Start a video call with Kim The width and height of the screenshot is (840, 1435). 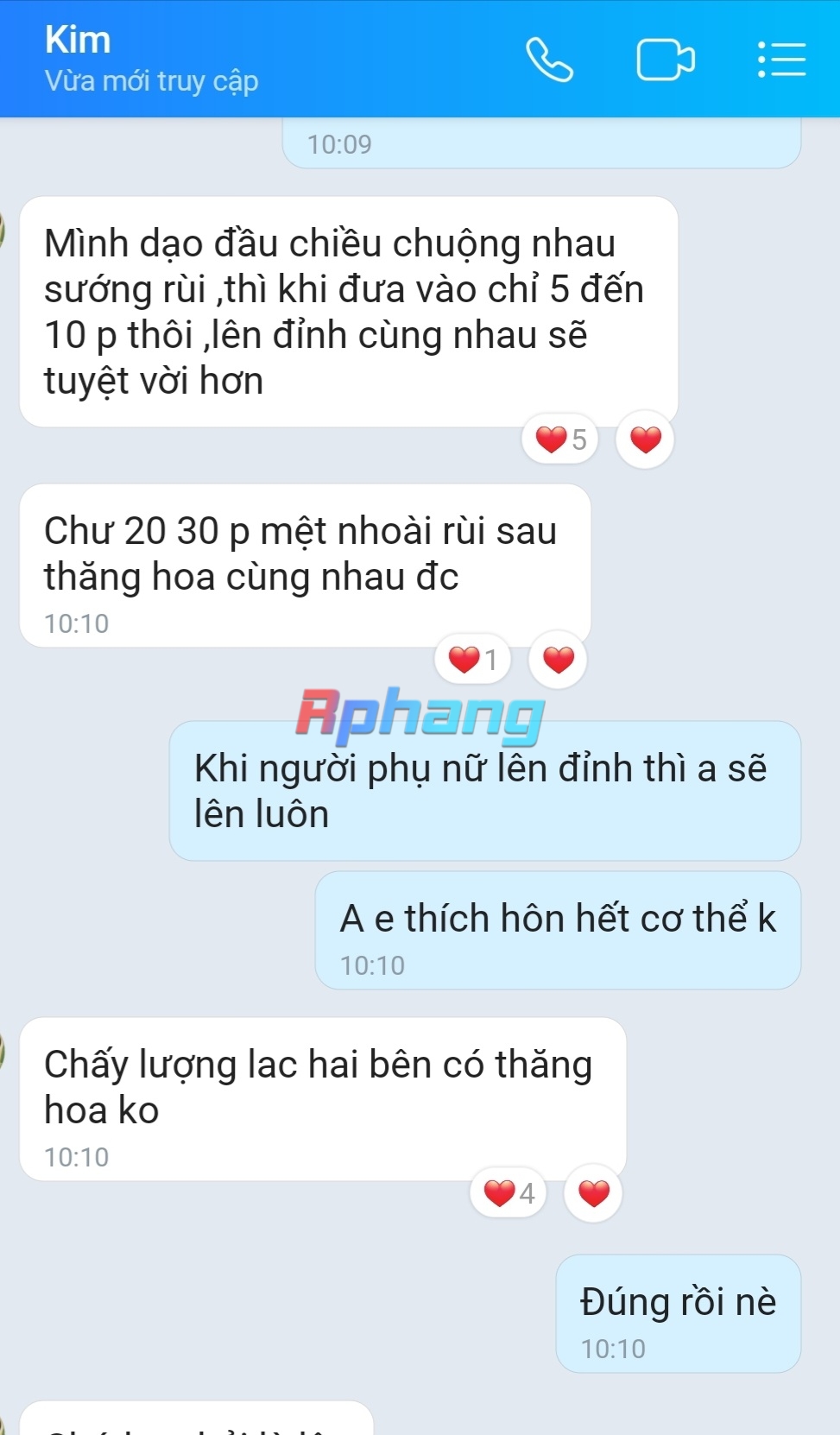(x=666, y=60)
